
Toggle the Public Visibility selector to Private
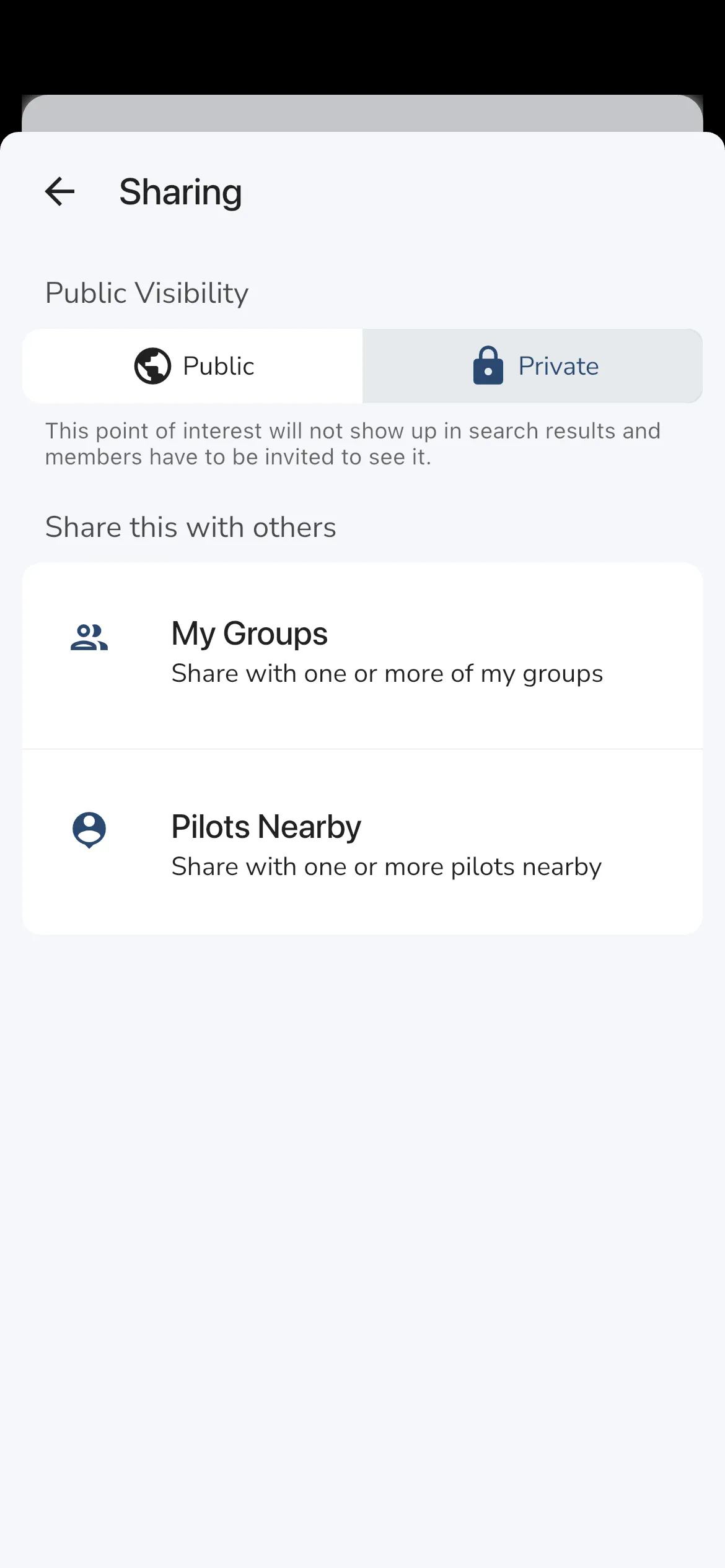pos(532,365)
